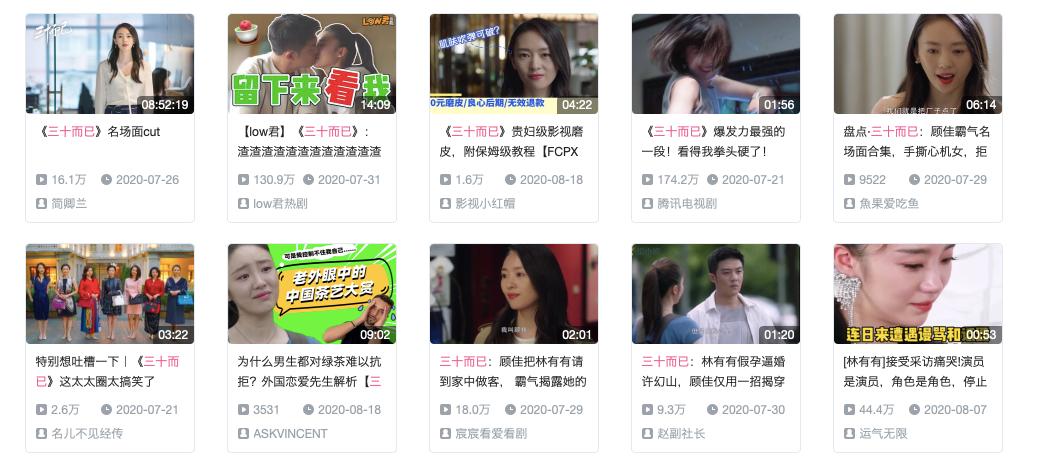Watch 顾佳把林有有请到家中做客 video
Viewport: 1037px width, 468px height.
(513, 294)
